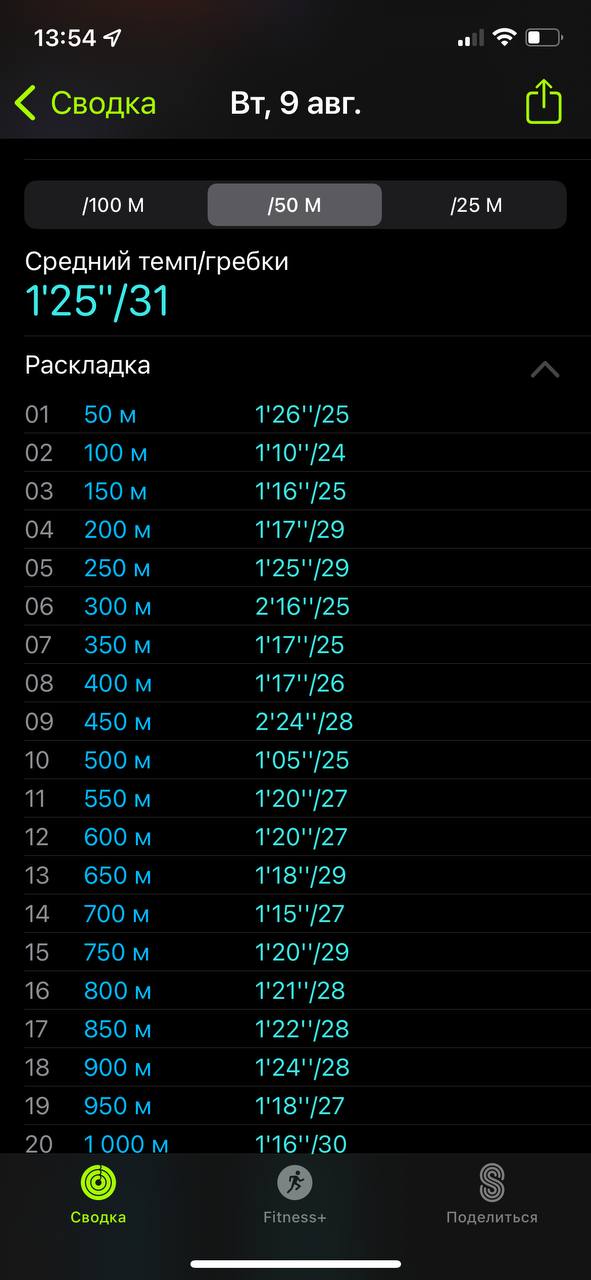The width and height of the screenshot is (591, 1280).
Task: Collapse the Раскладка section
Action: coord(544,369)
